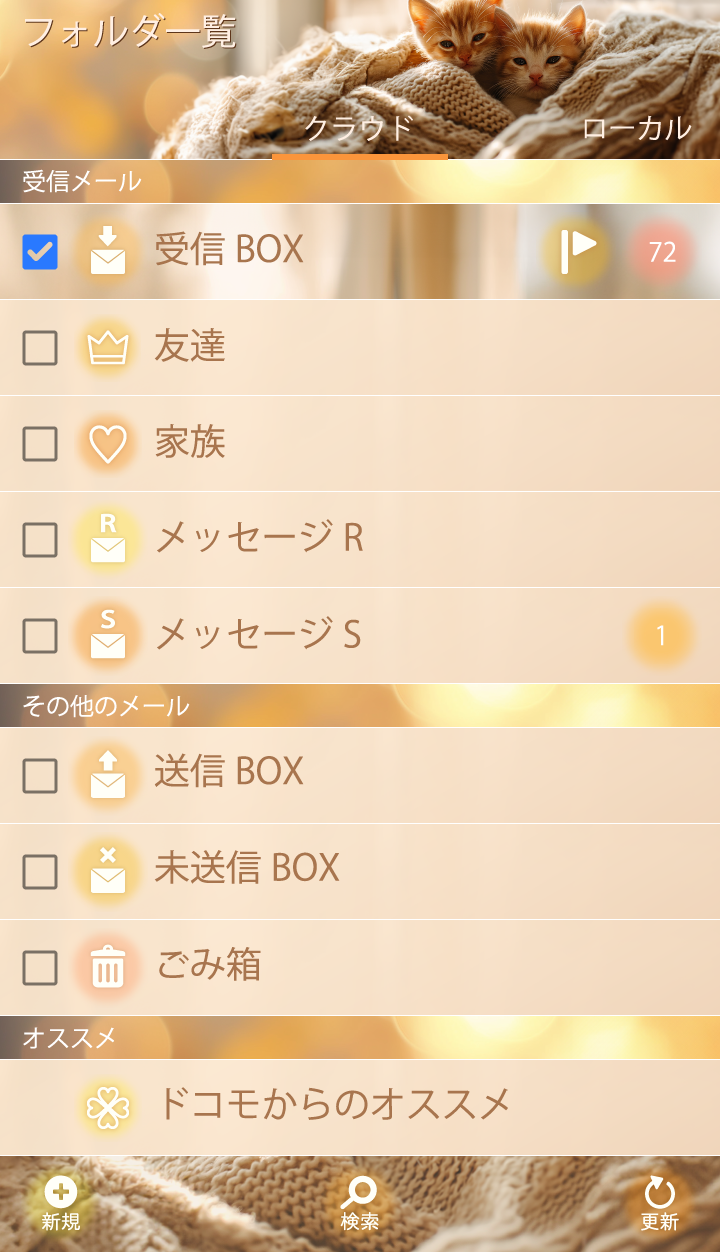
Task: Select the メッセージ R checkbox
Action: coord(40,540)
